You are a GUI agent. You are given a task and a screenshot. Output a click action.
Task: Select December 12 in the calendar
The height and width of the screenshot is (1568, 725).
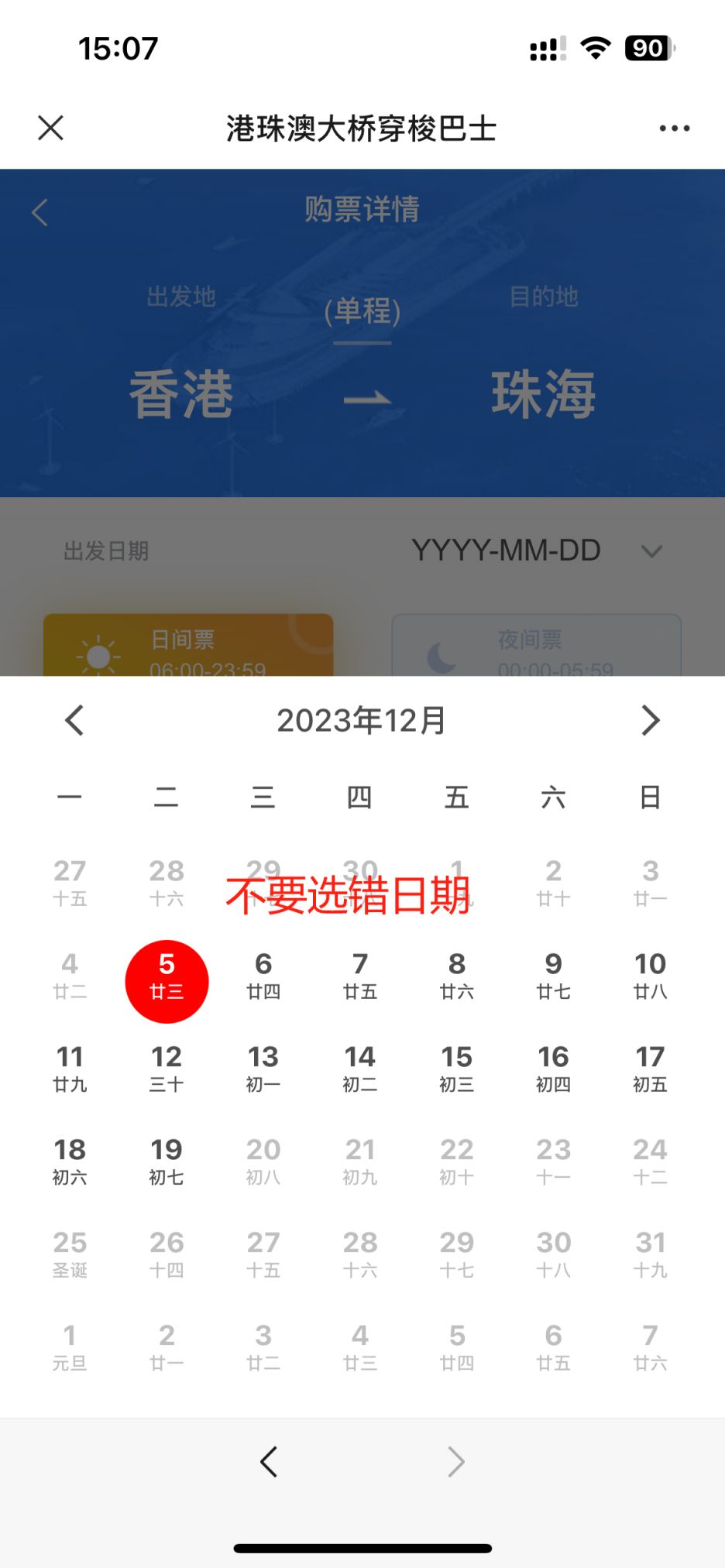[x=167, y=1069]
